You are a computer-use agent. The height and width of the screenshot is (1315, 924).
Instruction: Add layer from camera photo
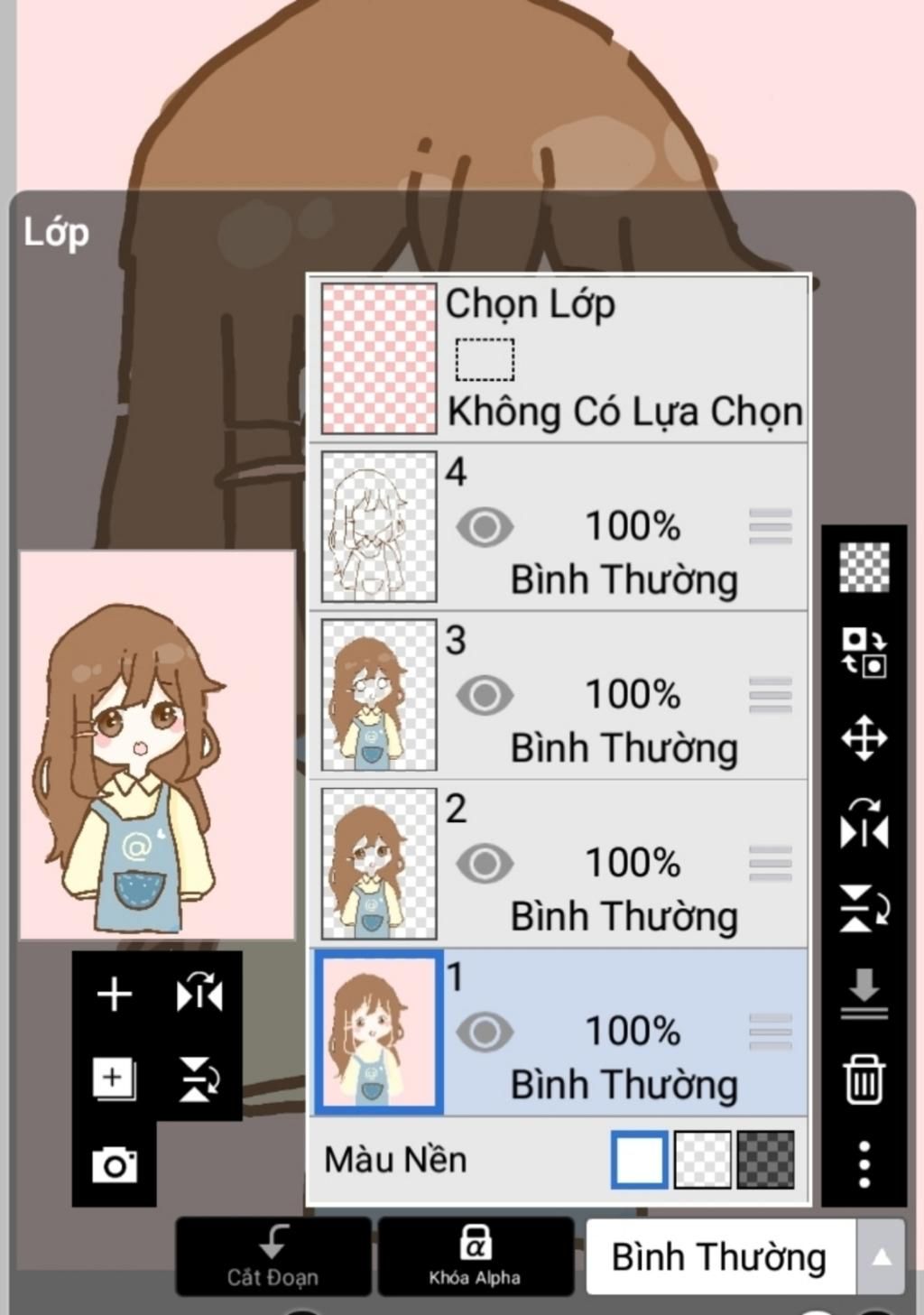click(115, 1165)
